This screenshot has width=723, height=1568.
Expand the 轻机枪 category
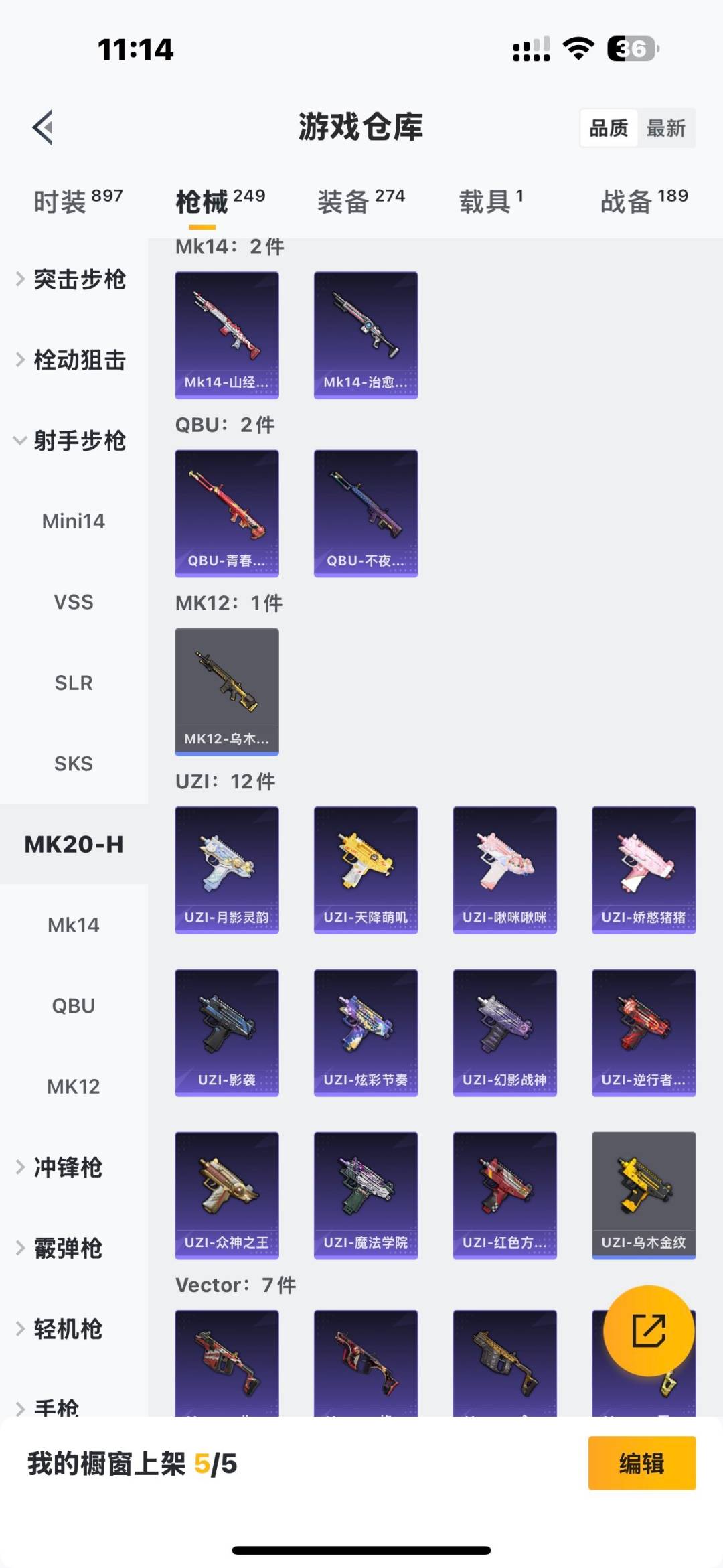pyautogui.click(x=67, y=1330)
